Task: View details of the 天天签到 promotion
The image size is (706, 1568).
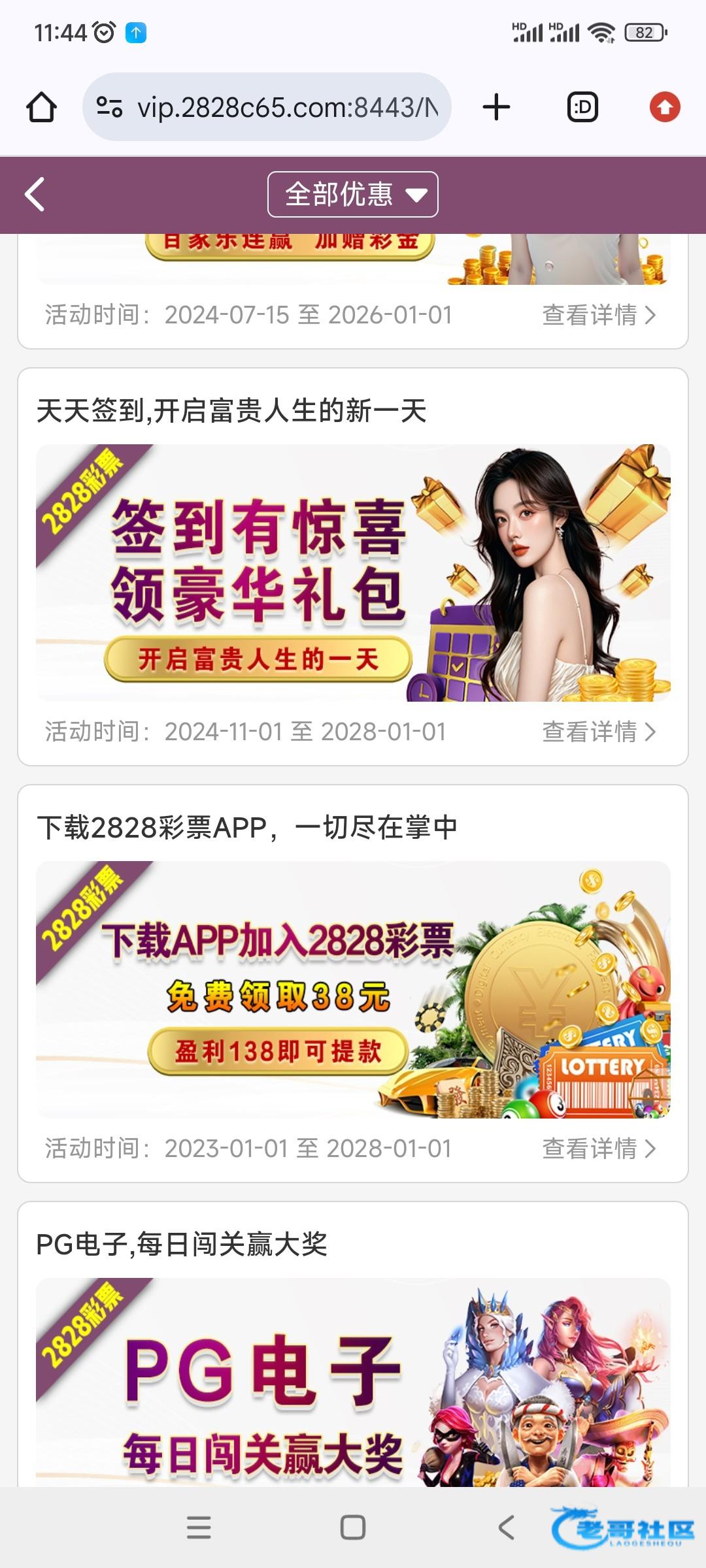Action: pos(598,732)
